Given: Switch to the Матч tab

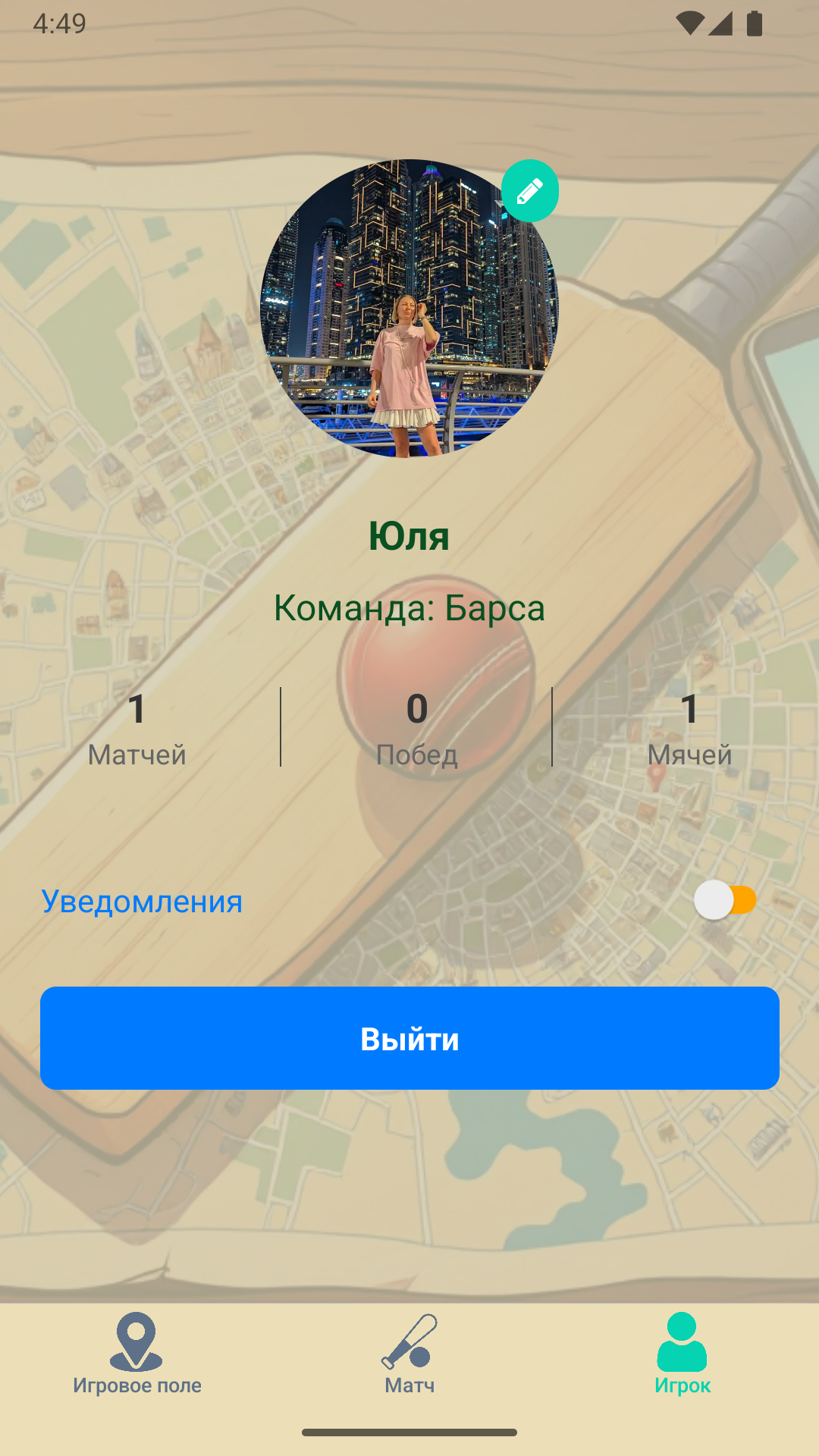Looking at the screenshot, I should pos(409,1357).
